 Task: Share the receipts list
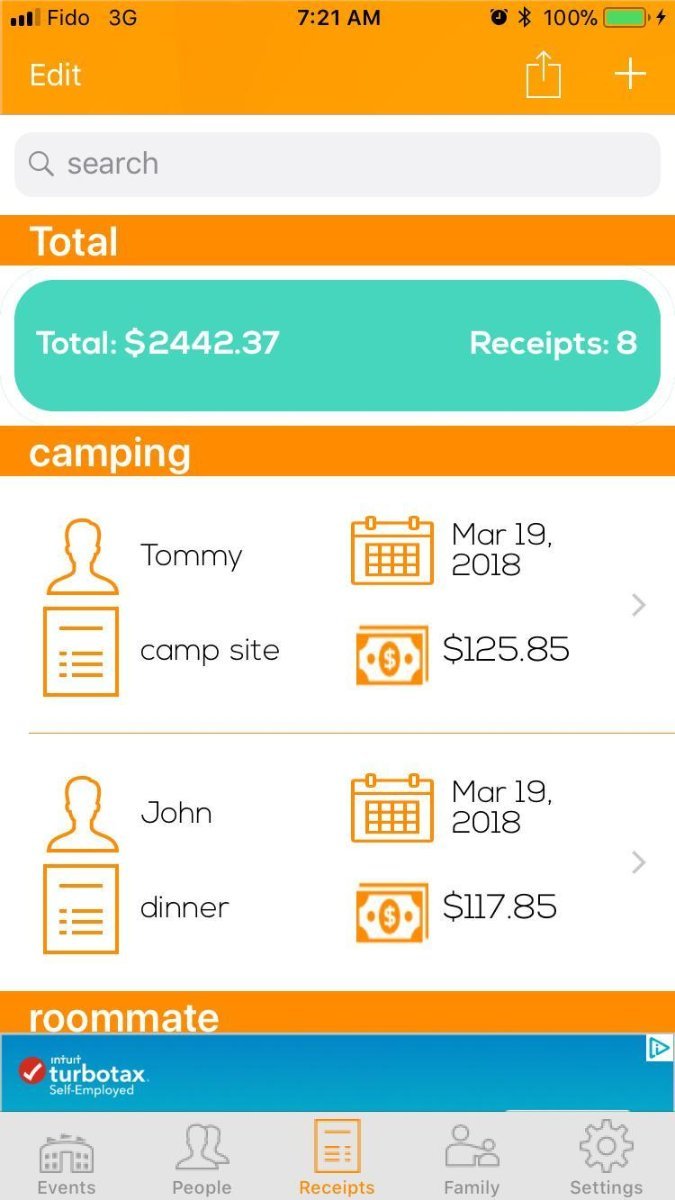543,75
